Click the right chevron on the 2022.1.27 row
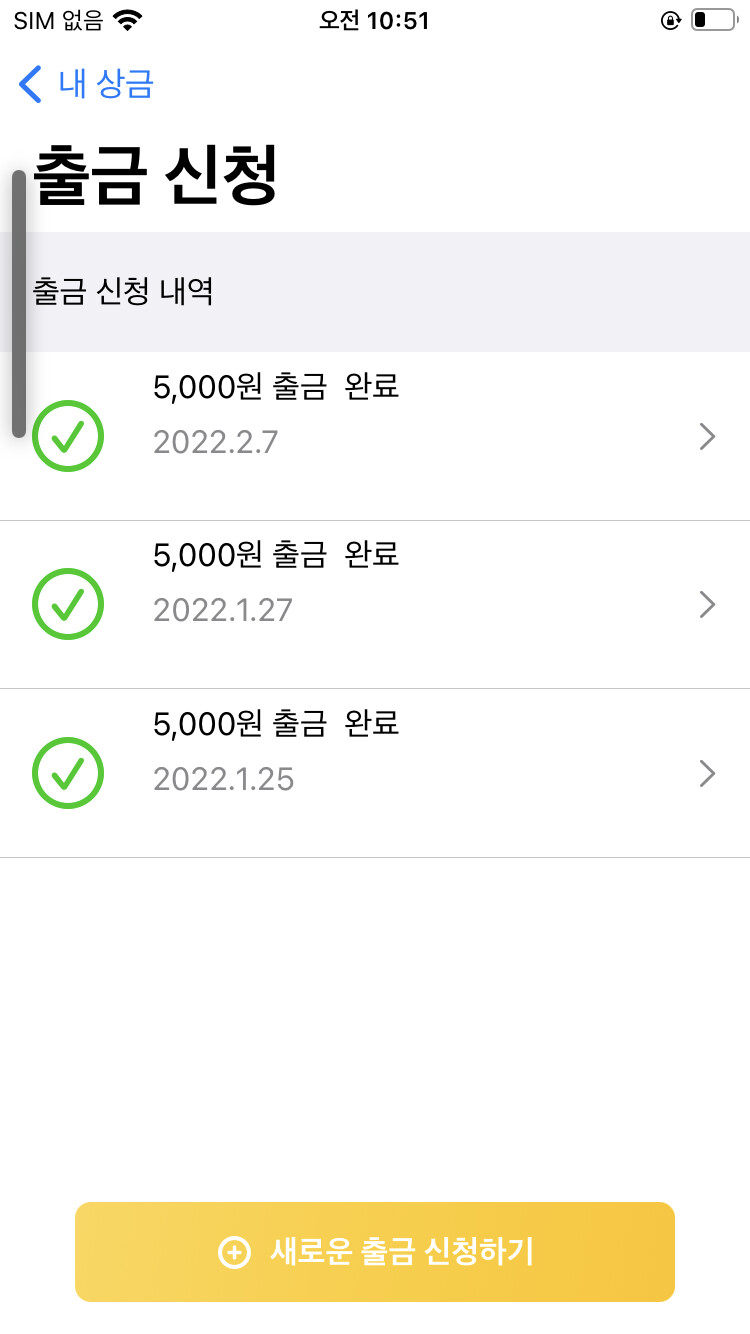The width and height of the screenshot is (750, 1334). point(708,604)
